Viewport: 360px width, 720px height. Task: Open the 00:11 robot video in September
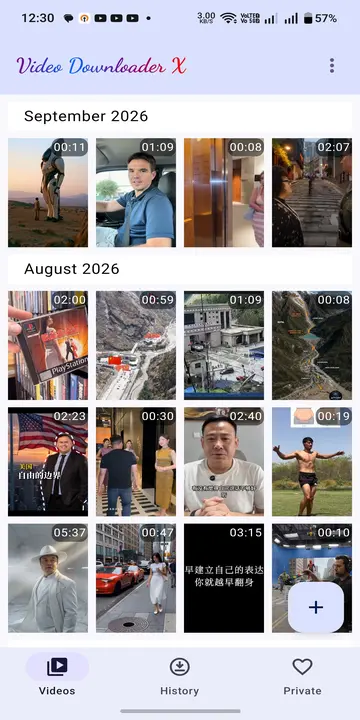[x=48, y=193]
